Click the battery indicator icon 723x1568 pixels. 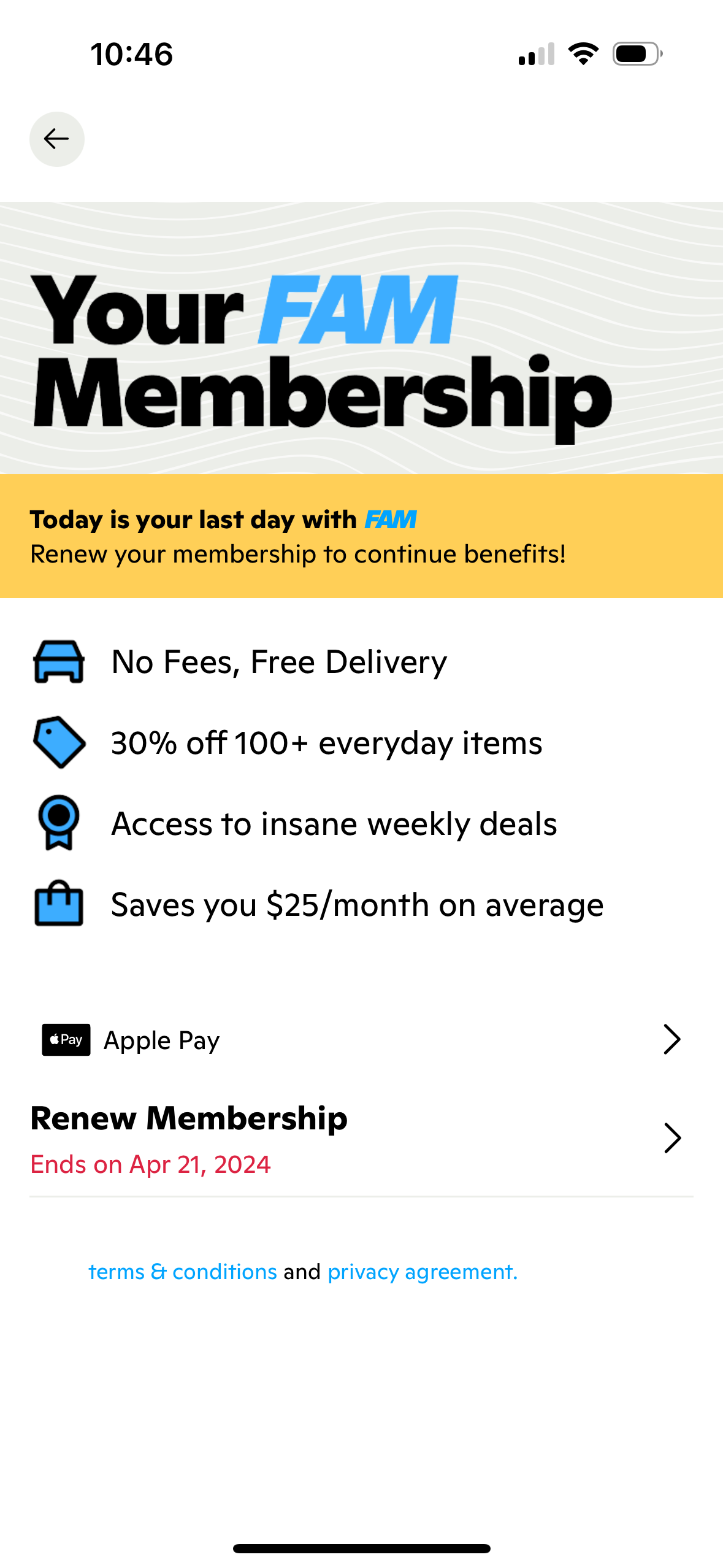pyautogui.click(x=635, y=55)
